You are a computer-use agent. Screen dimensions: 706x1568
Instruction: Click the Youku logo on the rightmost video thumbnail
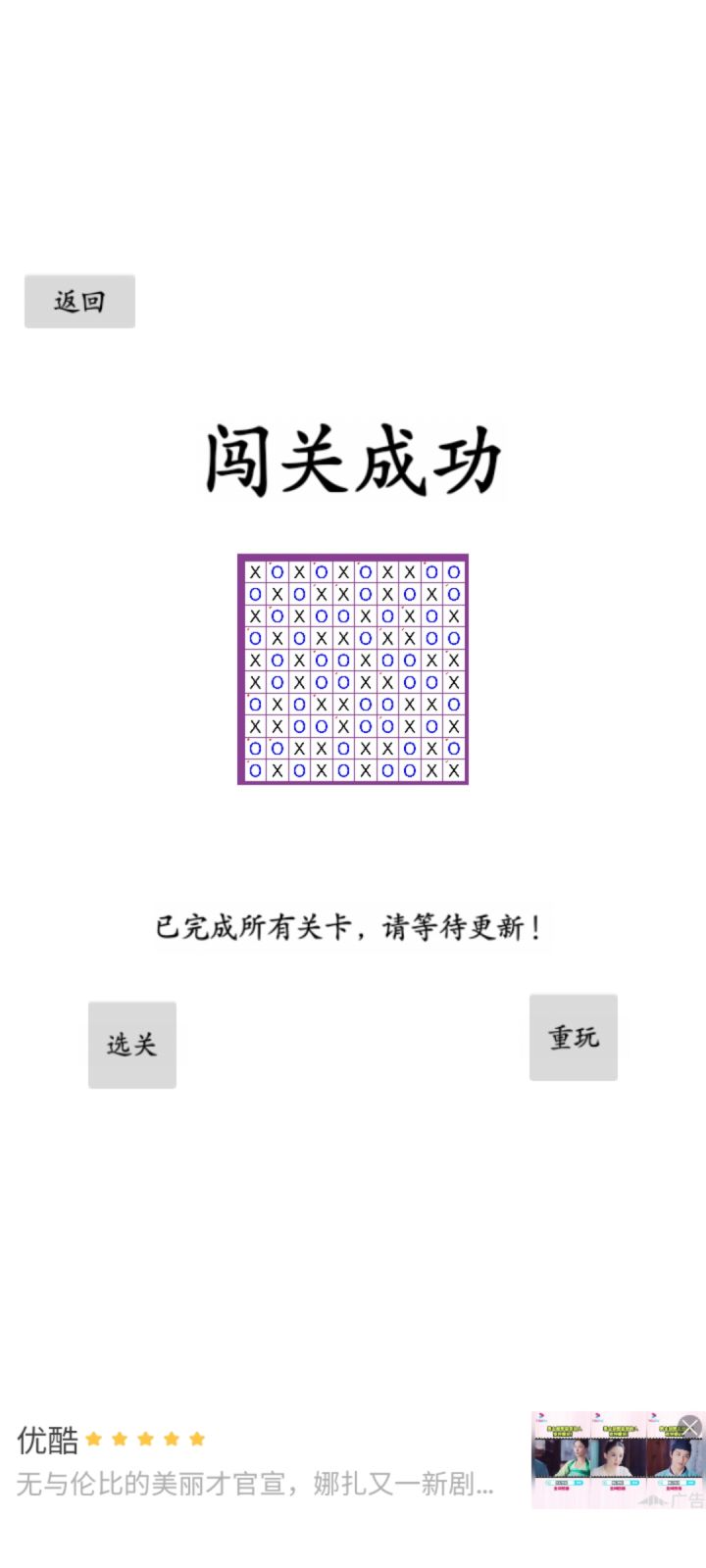653,1416
